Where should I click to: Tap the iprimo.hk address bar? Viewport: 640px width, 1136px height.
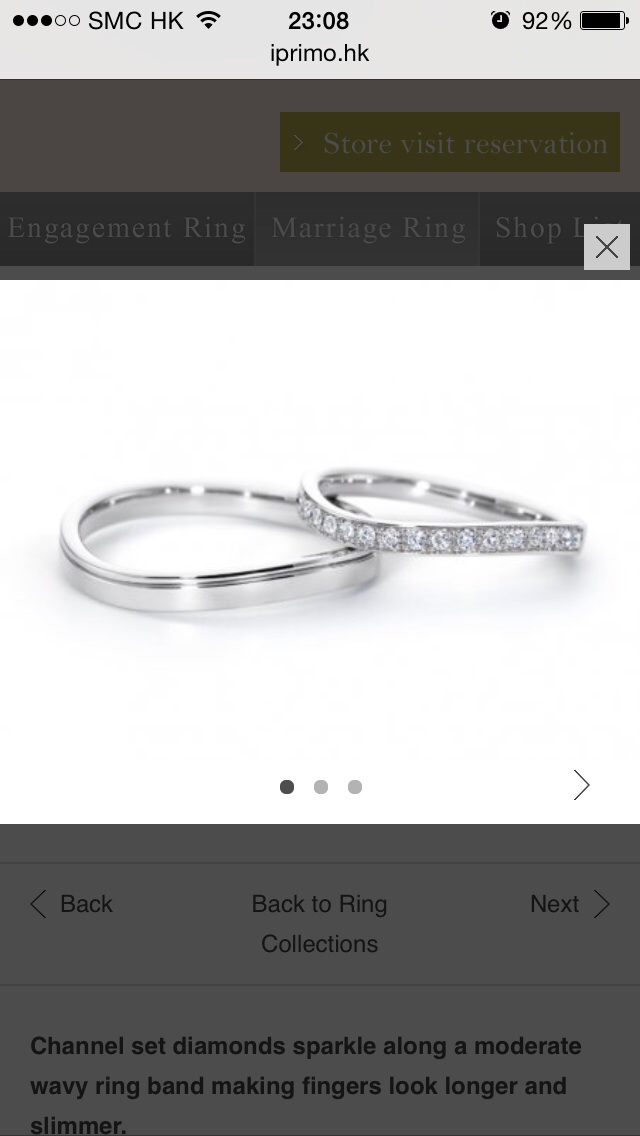pos(320,53)
